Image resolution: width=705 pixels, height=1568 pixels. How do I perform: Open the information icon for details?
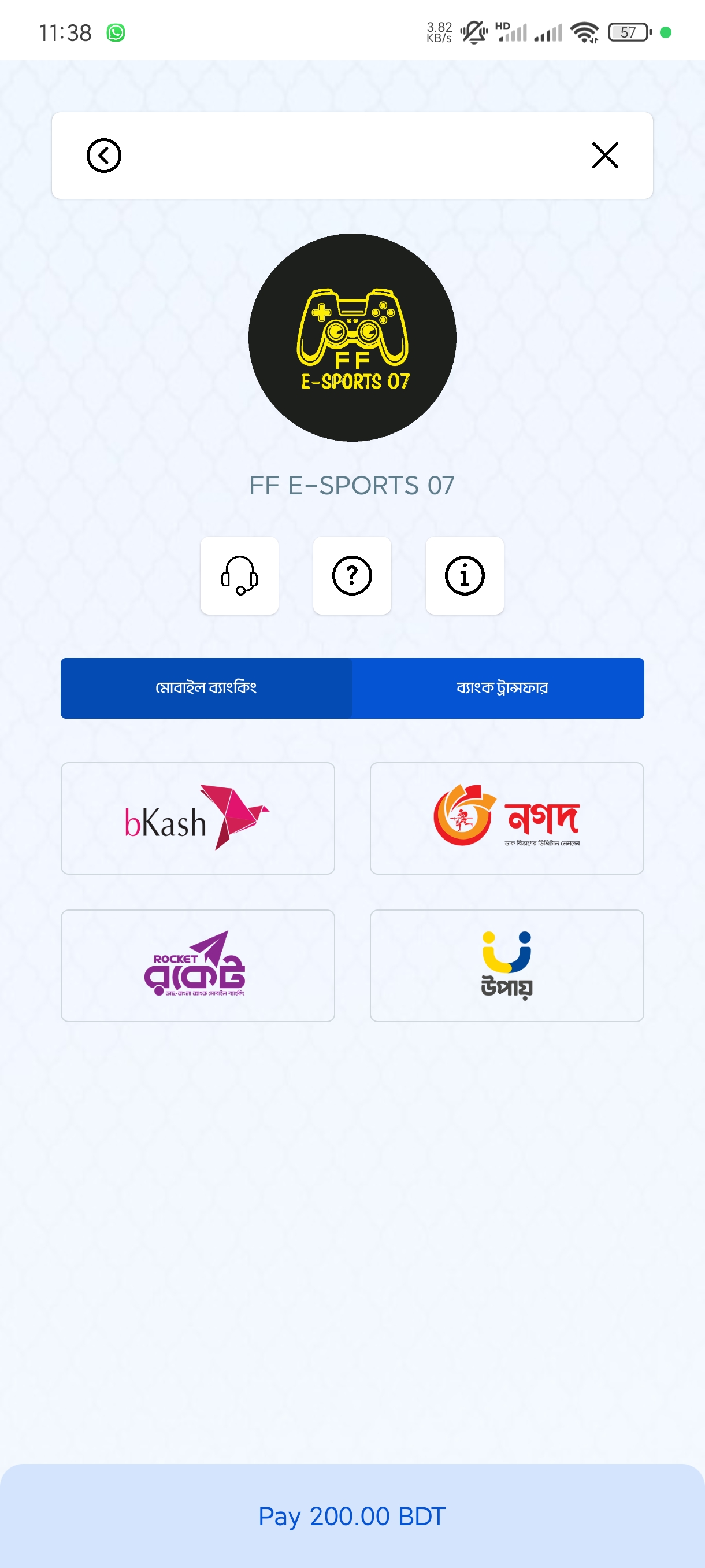point(465,575)
